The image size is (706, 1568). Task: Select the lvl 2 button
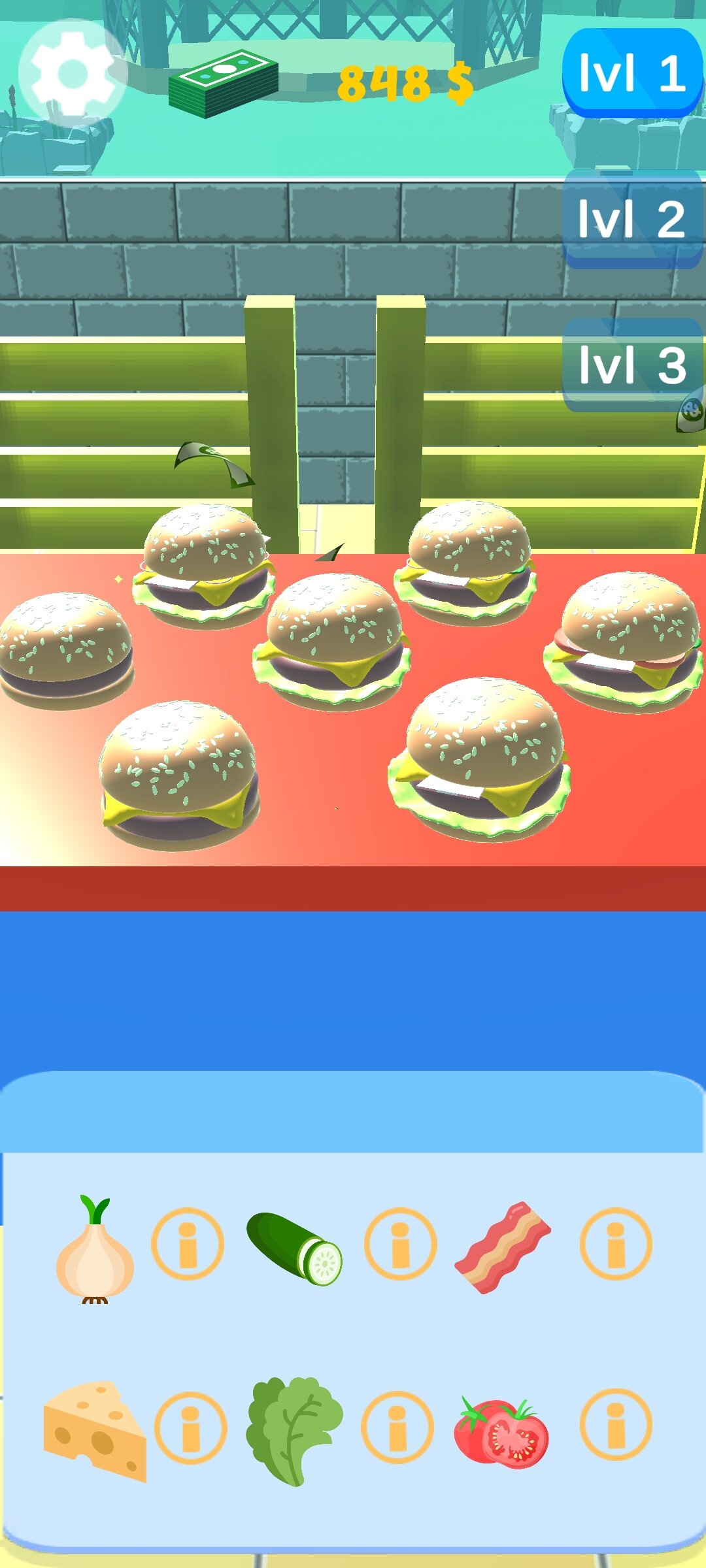632,219
